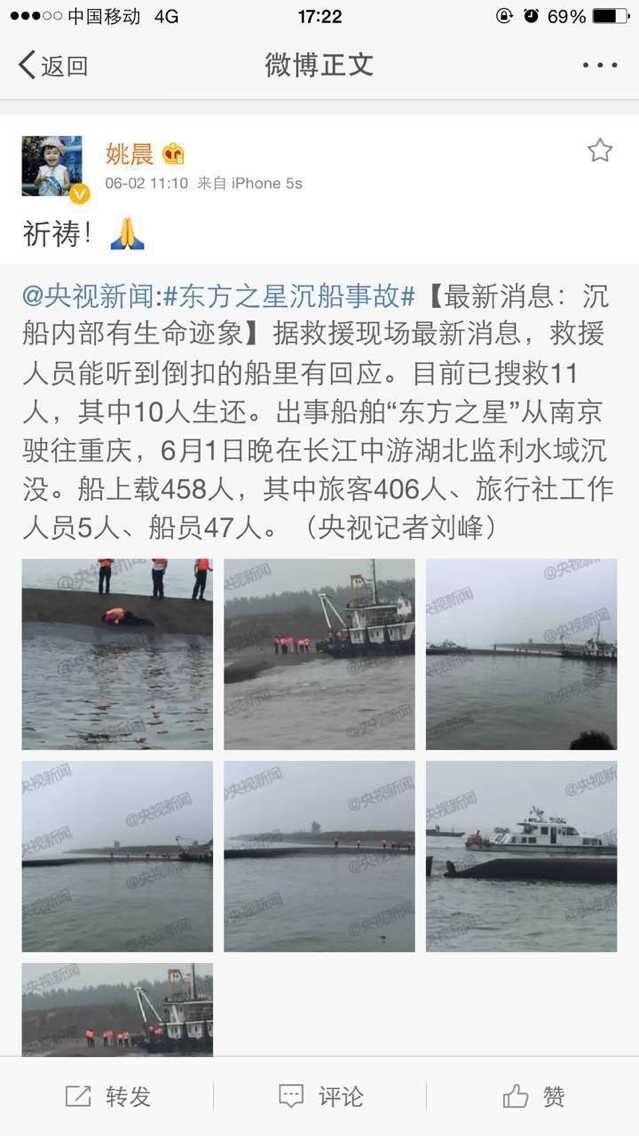Favorite this post with the star icon
This screenshot has width=639, height=1136.
[x=599, y=151]
